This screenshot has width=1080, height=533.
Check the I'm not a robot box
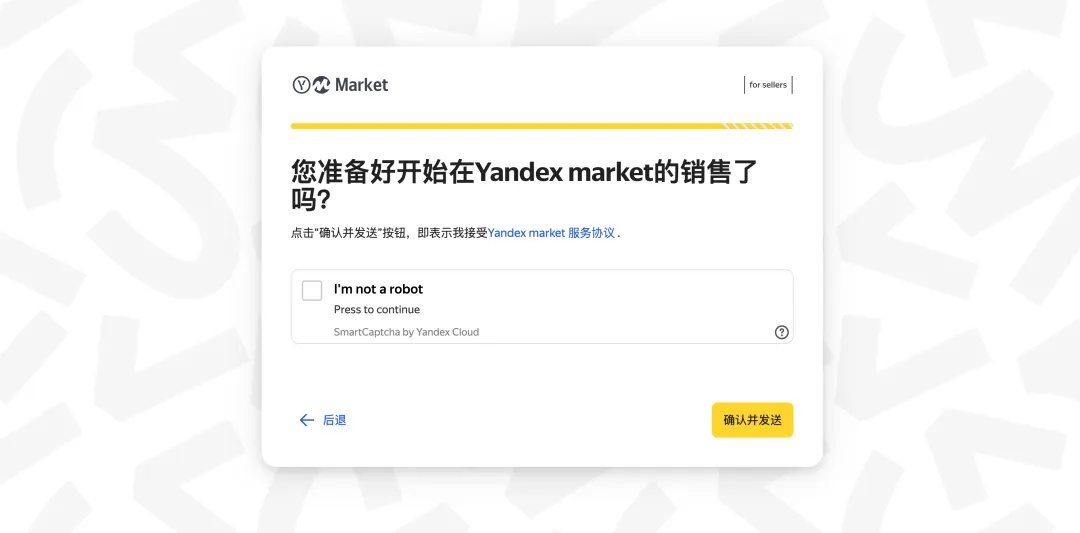pyautogui.click(x=312, y=291)
